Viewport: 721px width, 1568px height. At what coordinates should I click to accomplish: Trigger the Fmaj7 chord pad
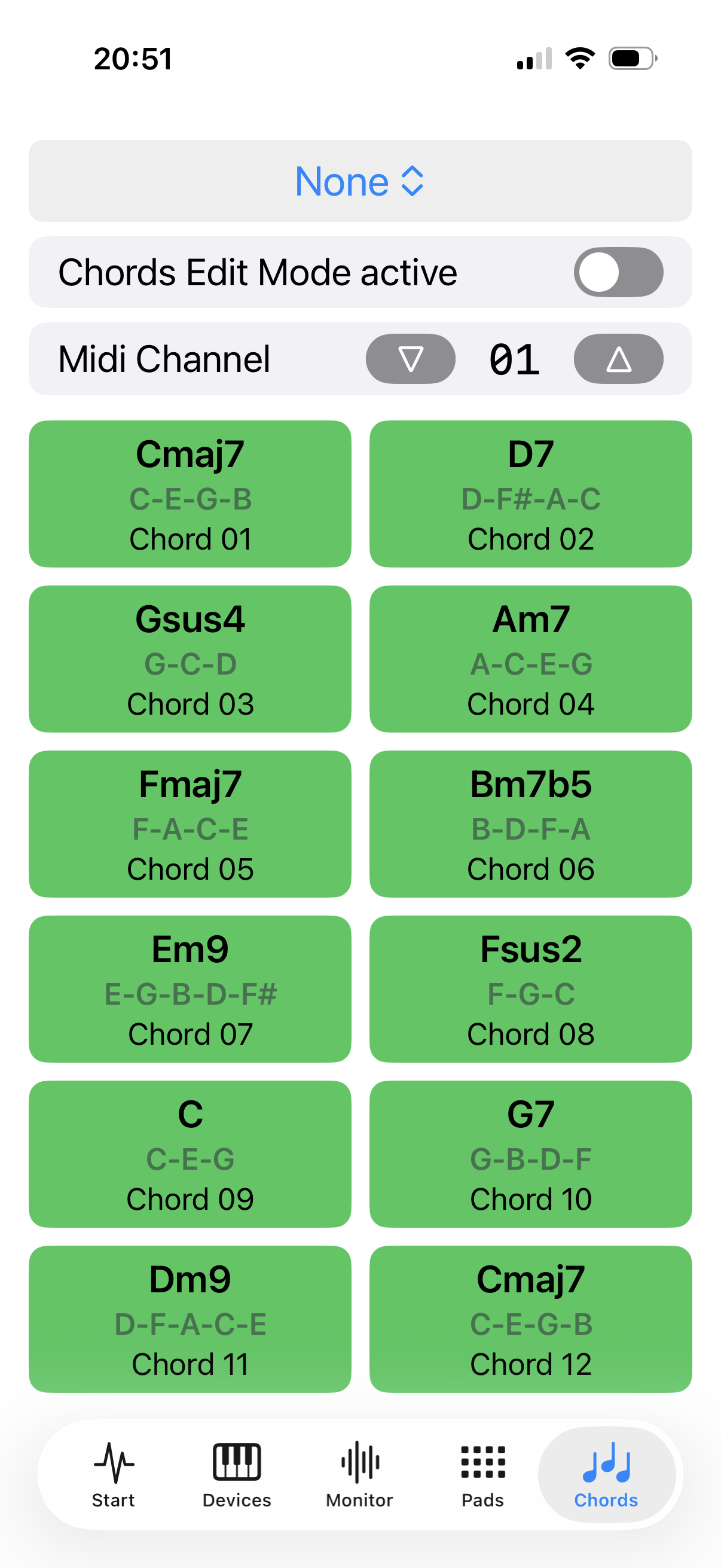(190, 823)
